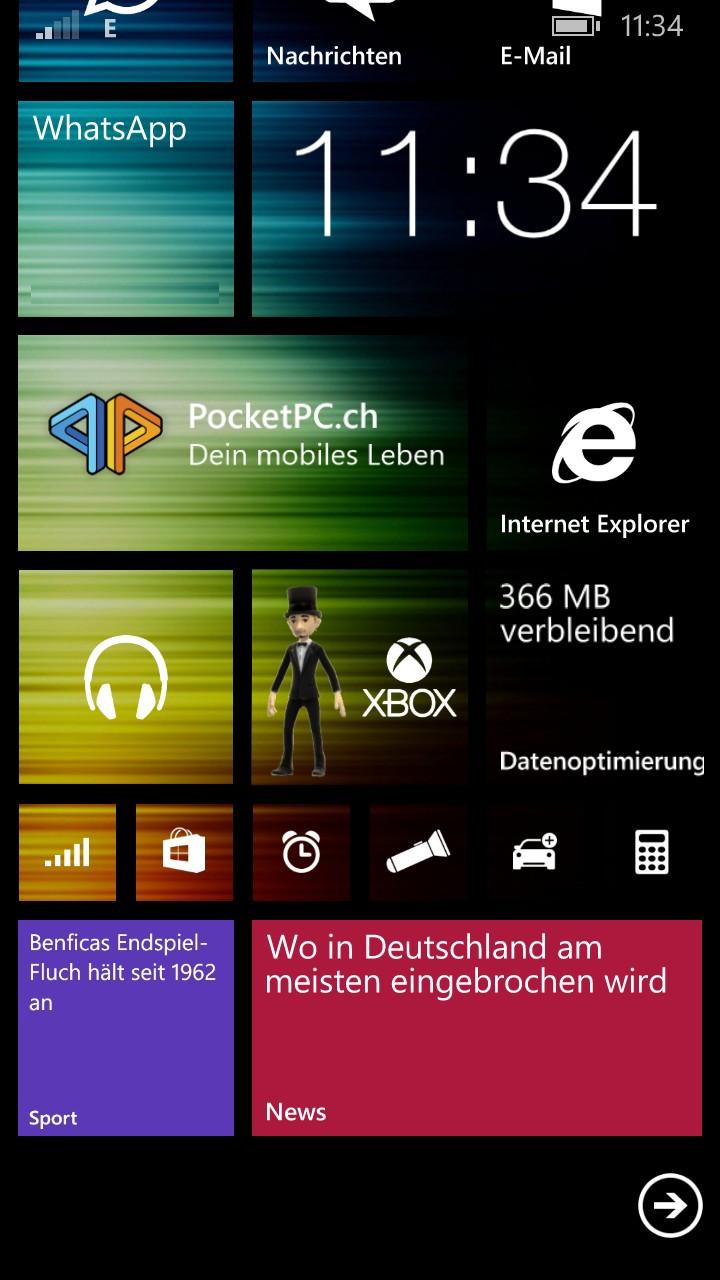Open the large clock tile
Image resolution: width=720 pixels, height=1280 pixels.
476,208
